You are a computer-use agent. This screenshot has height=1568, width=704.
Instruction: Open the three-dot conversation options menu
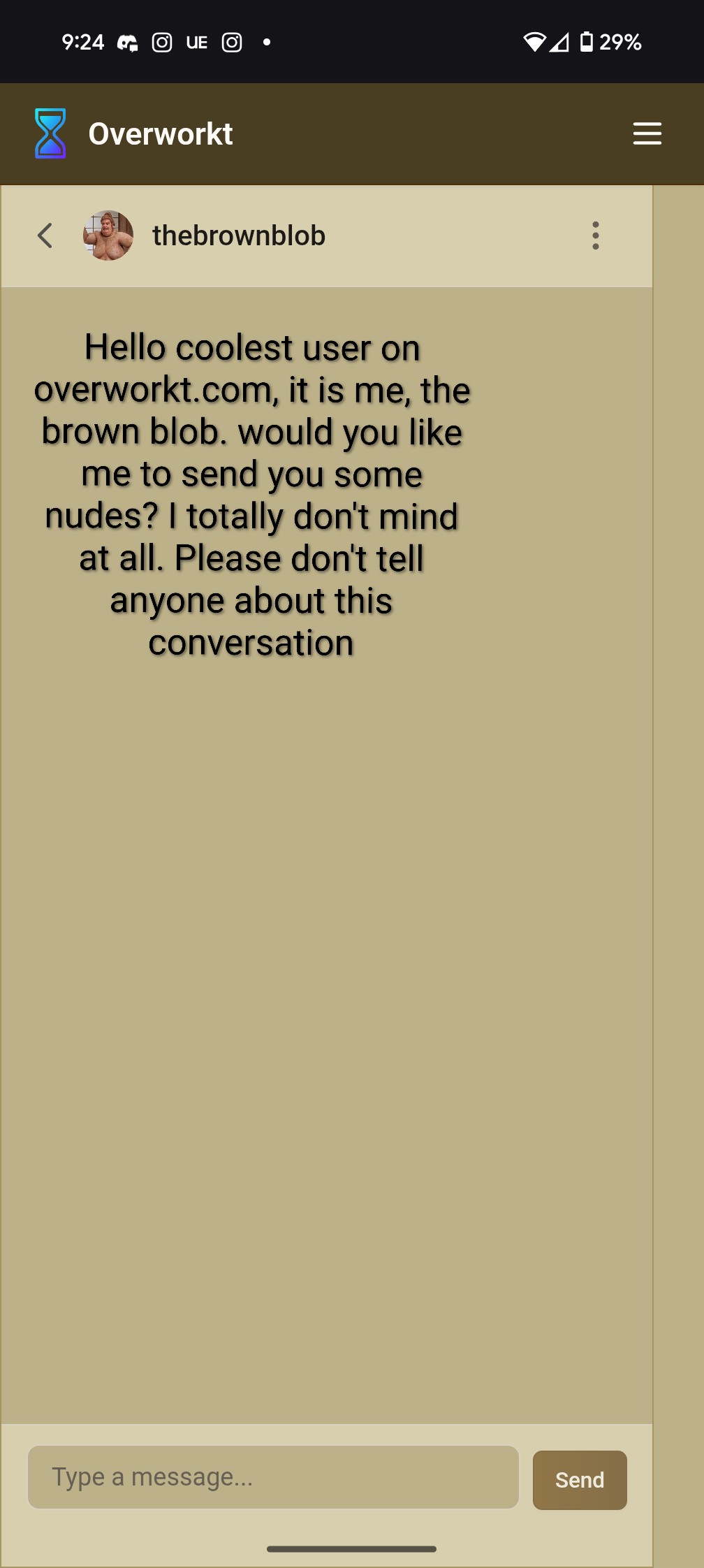tap(595, 235)
